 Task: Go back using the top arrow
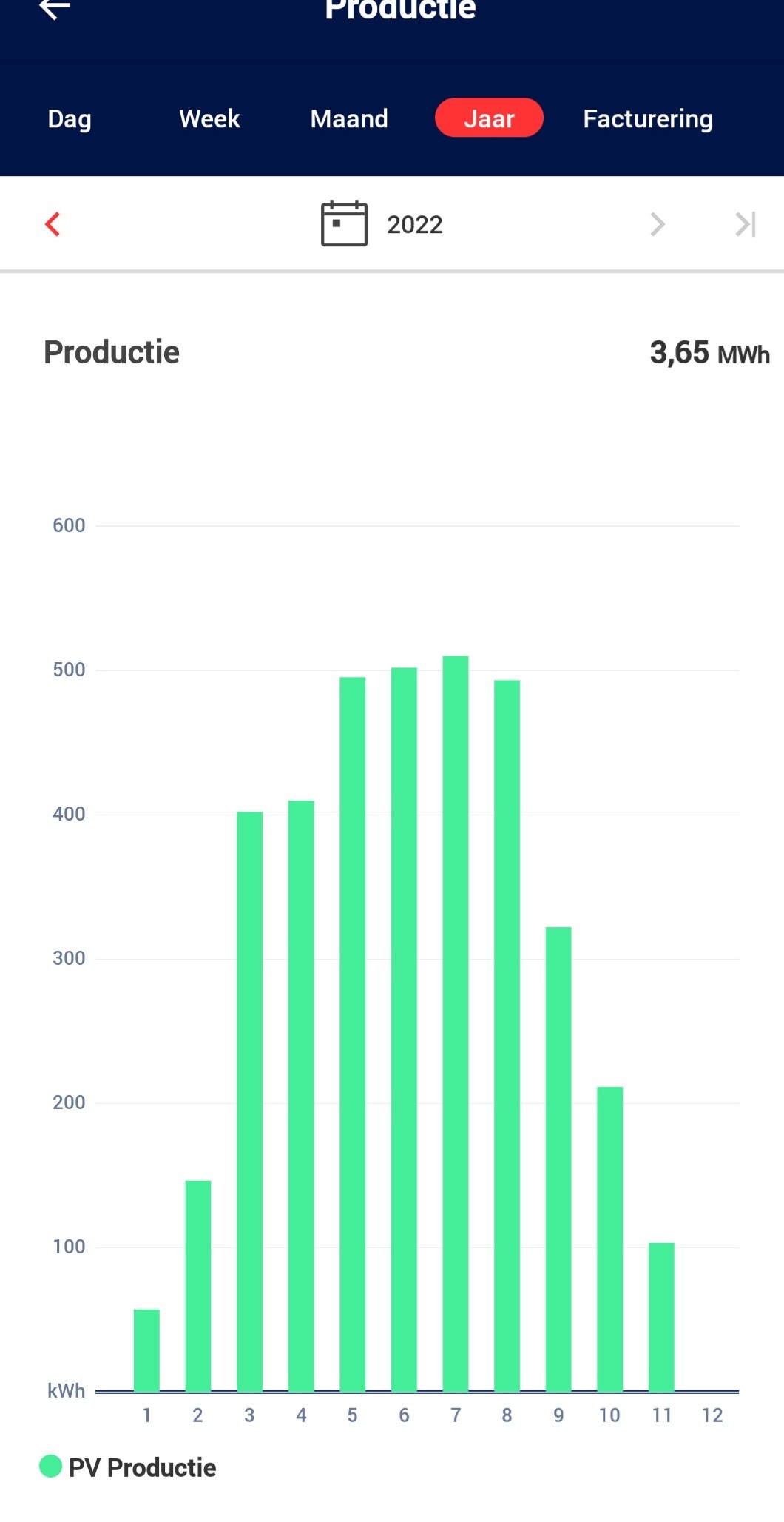(x=55, y=8)
